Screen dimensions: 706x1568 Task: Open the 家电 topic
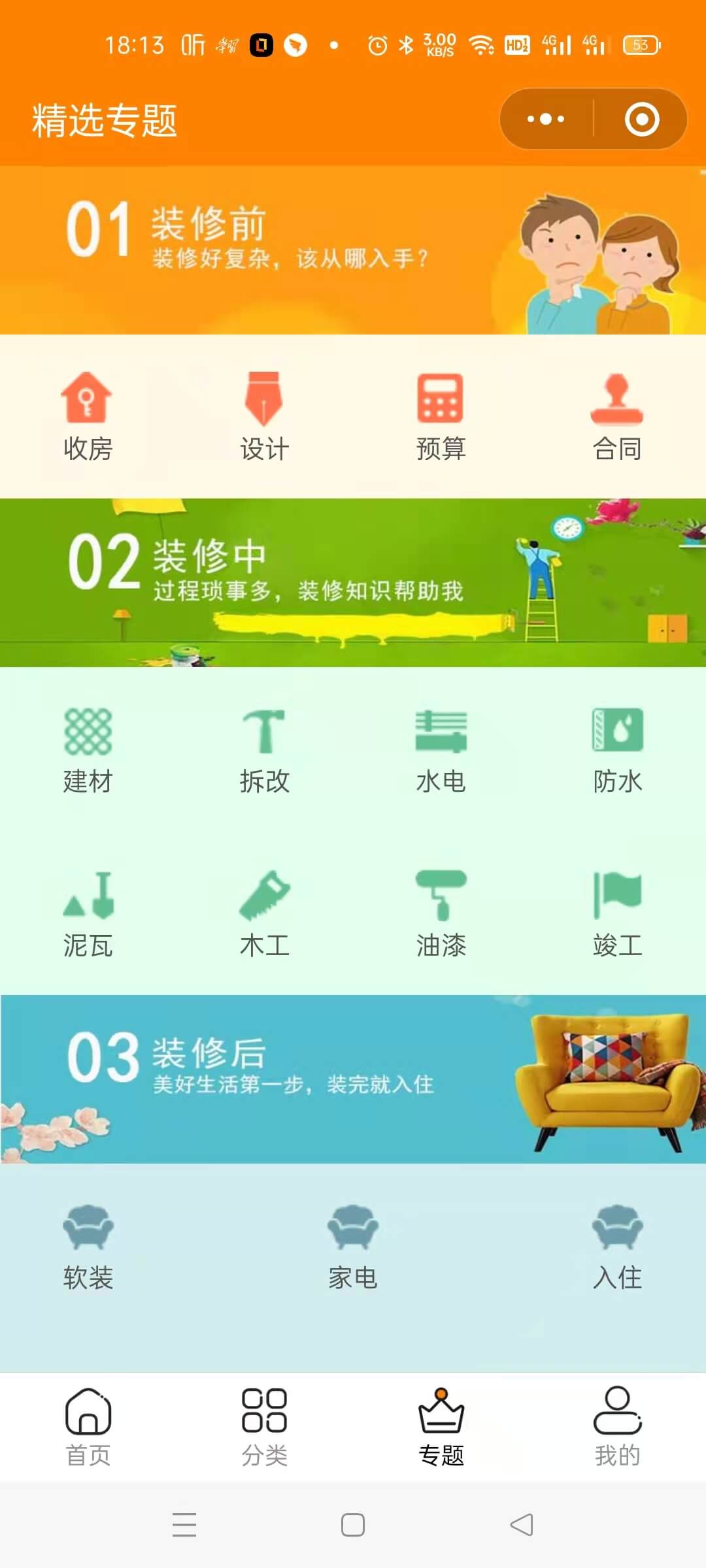(x=353, y=1246)
